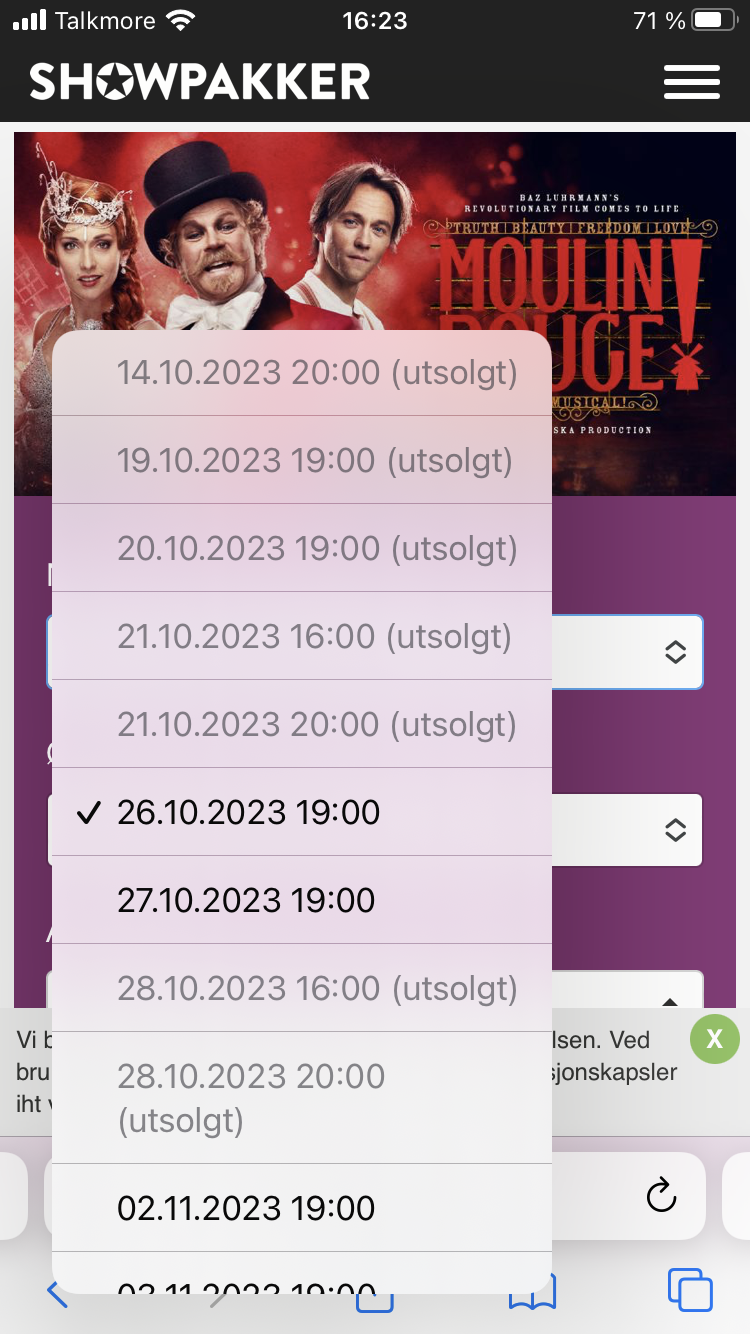
Task: Pick the checked 26.10.2023 19:00 option
Action: [x=301, y=812]
